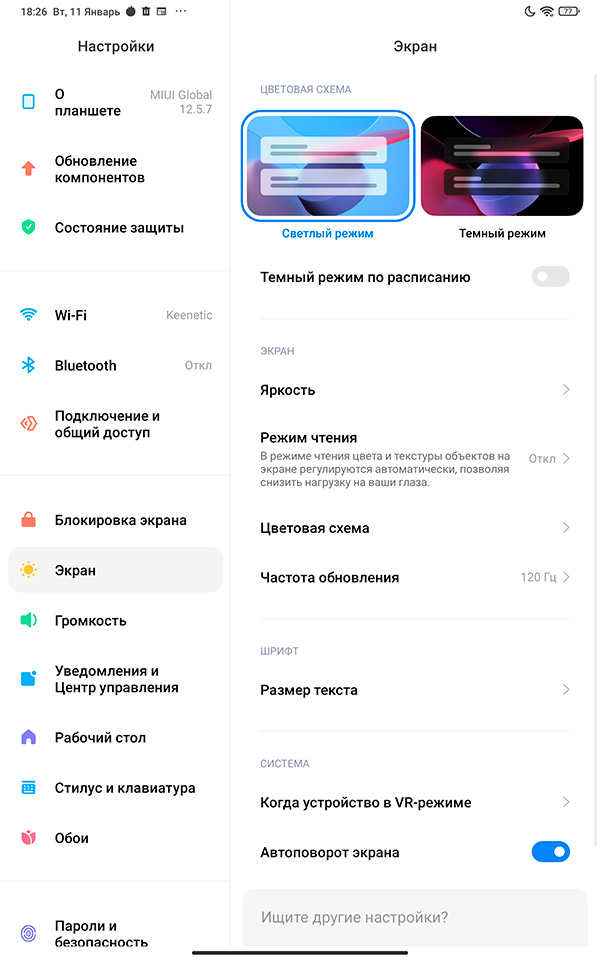Open Wi-Fi settings
Screen dimensions: 600x960
click(x=115, y=315)
